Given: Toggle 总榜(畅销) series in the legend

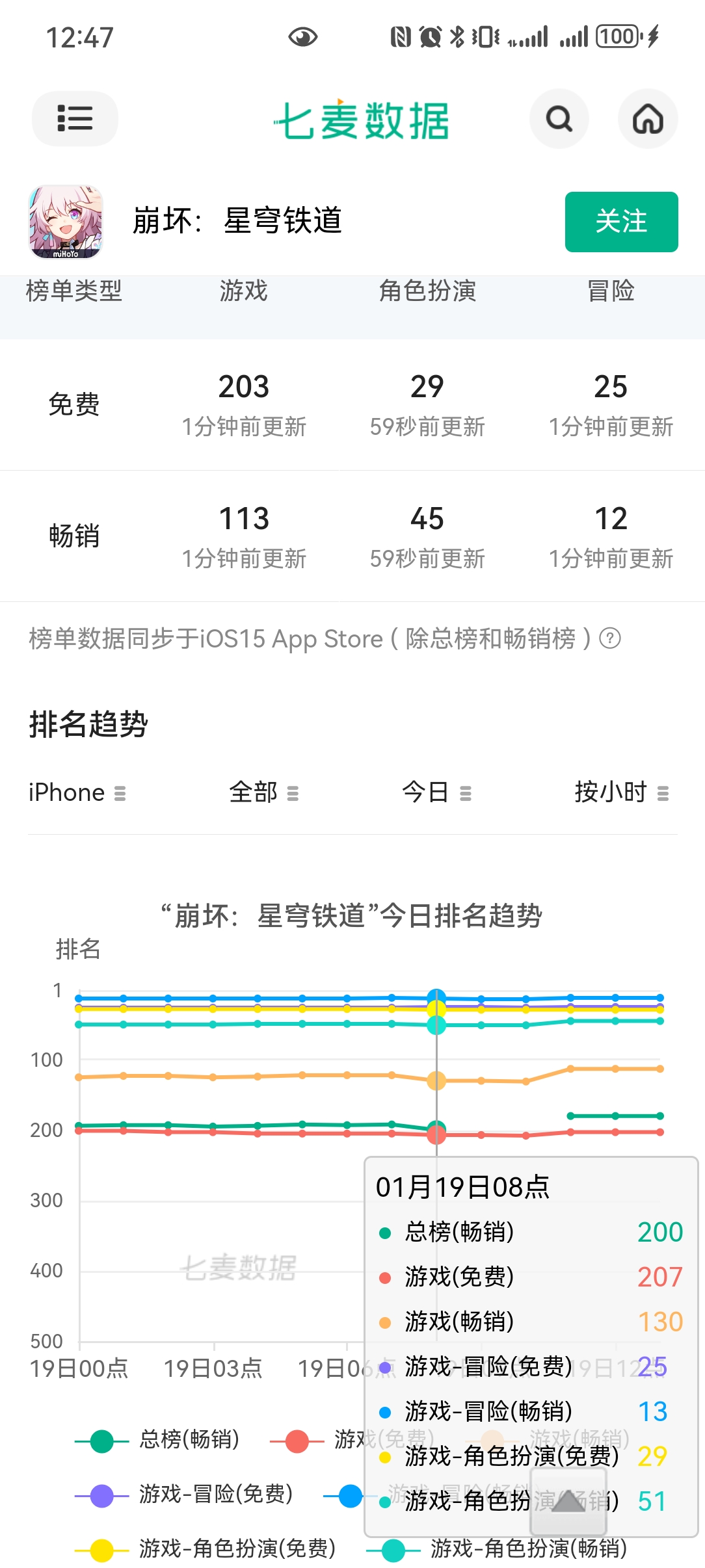Looking at the screenshot, I should tap(157, 1440).
